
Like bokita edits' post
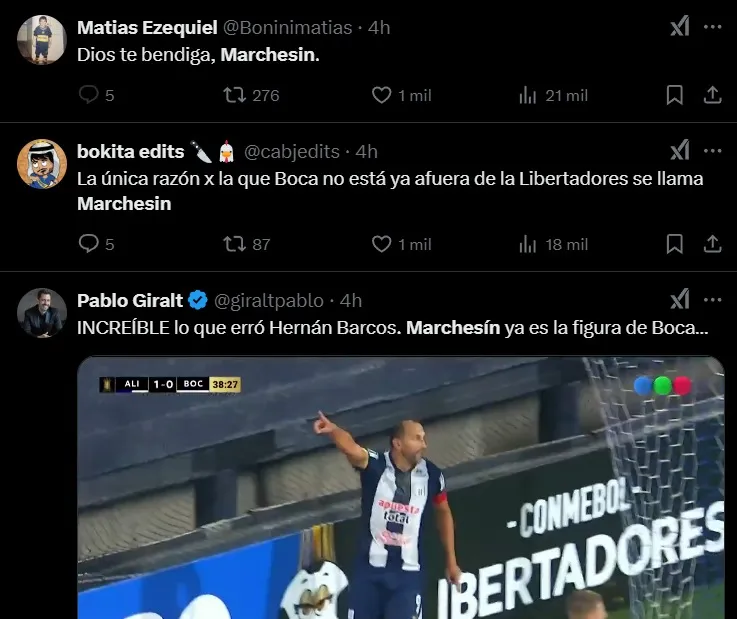pos(381,244)
